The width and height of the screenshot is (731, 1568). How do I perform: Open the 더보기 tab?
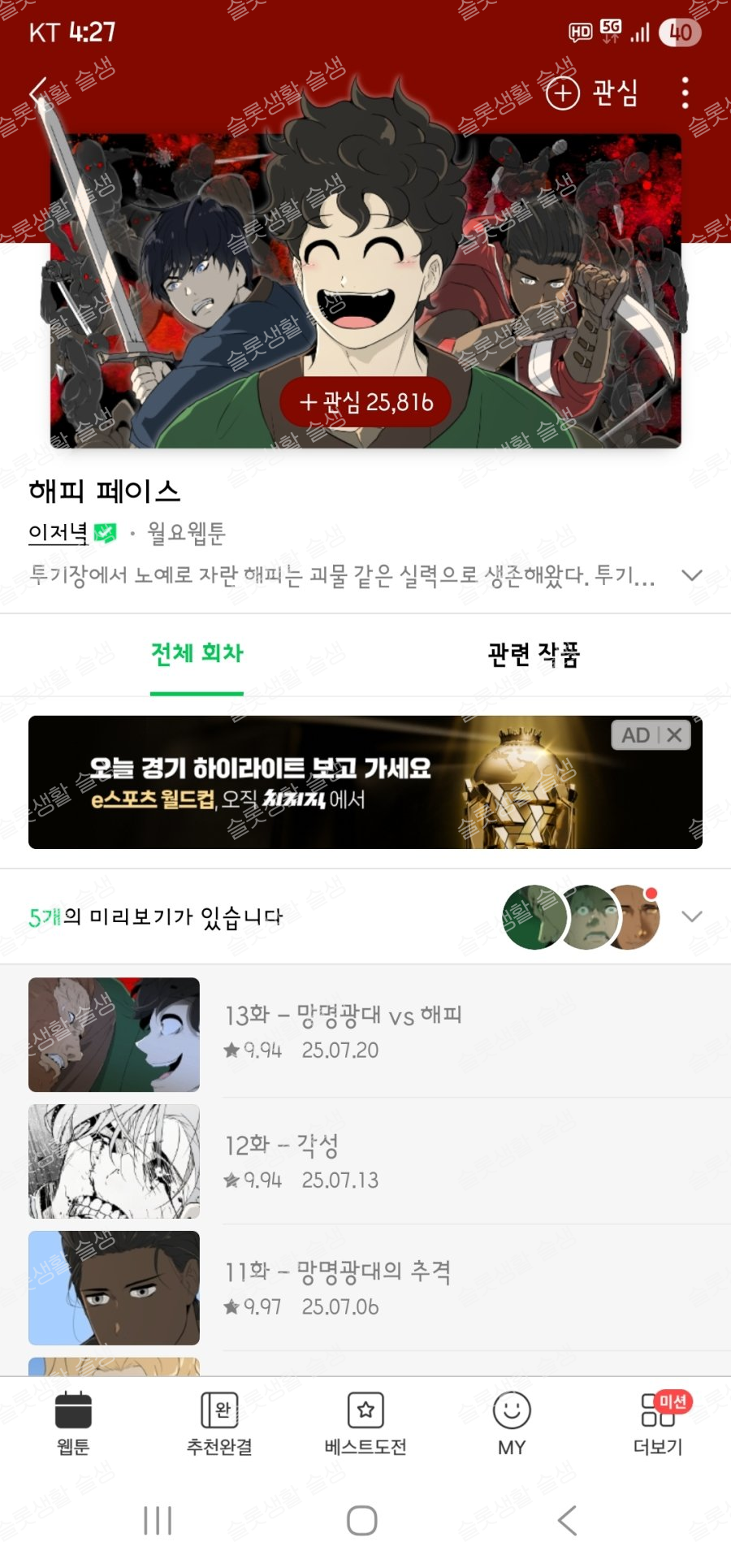658,1423
